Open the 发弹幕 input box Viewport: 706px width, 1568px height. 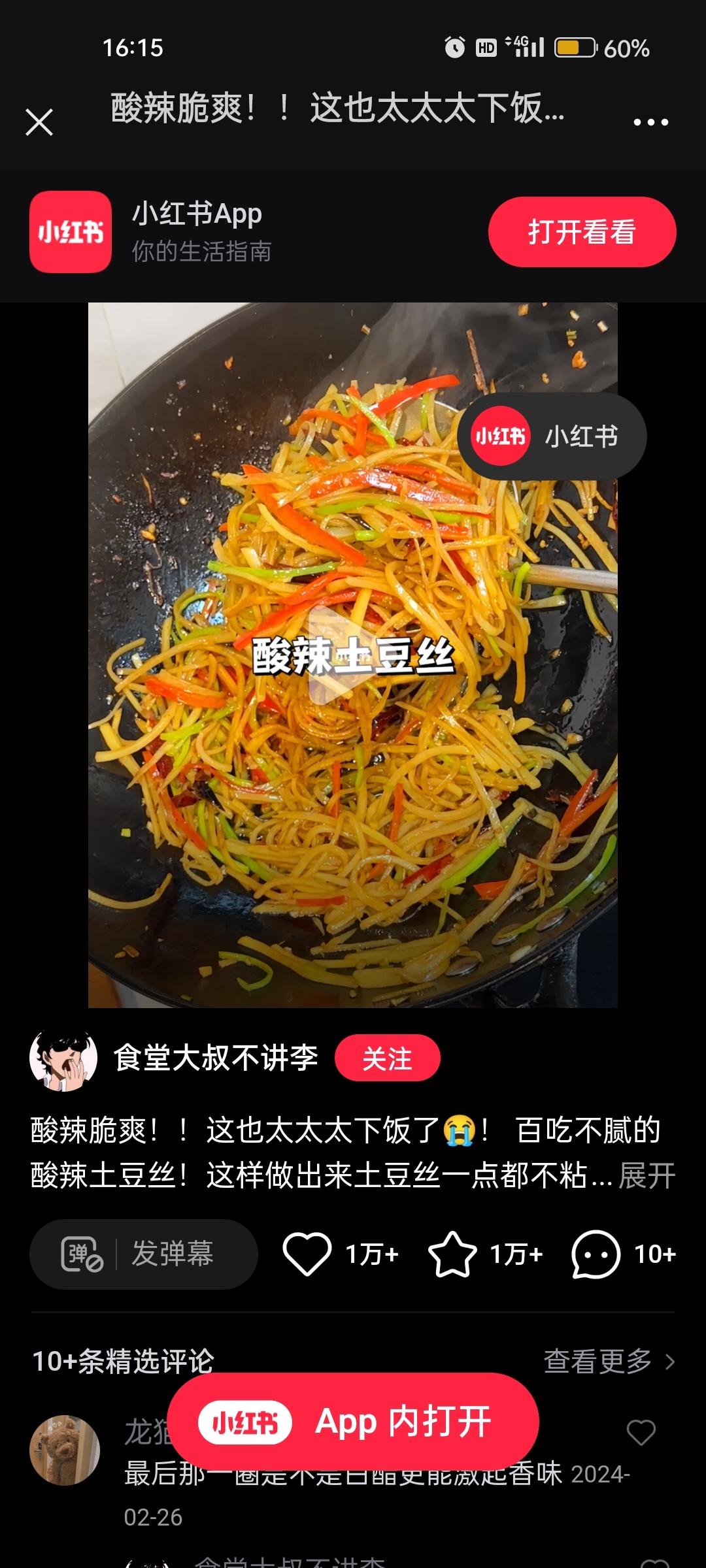[x=144, y=1254]
